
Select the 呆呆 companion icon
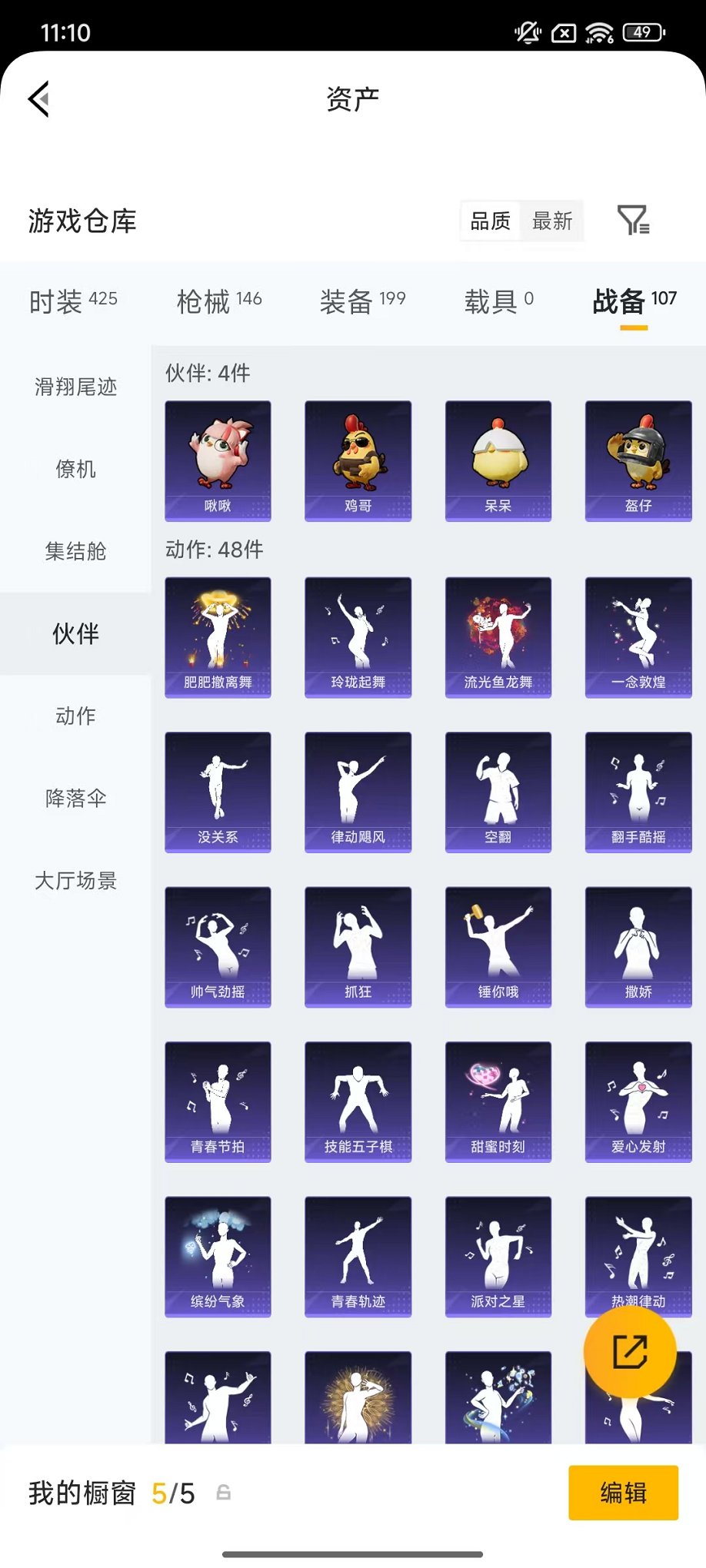(x=498, y=460)
